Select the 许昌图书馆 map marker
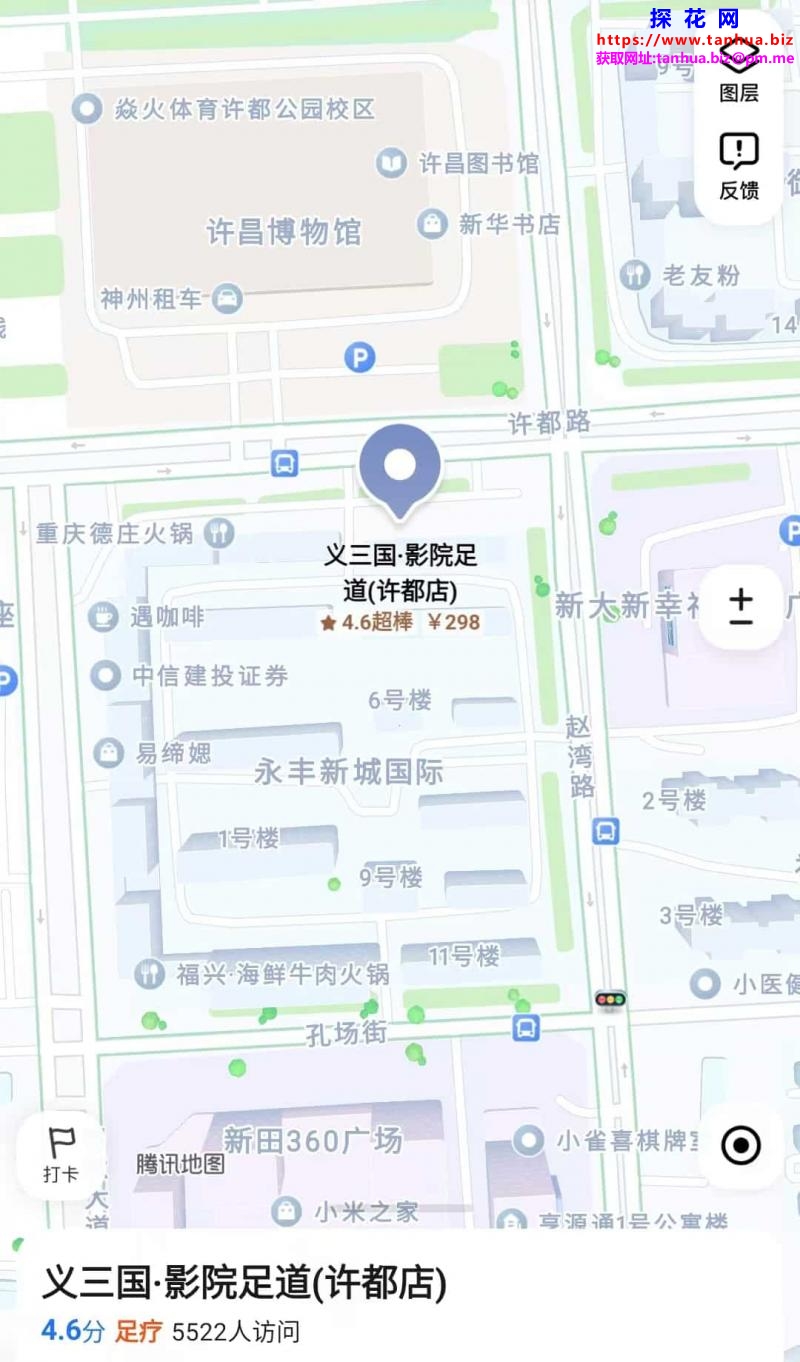This screenshot has width=800, height=1362. (391, 162)
